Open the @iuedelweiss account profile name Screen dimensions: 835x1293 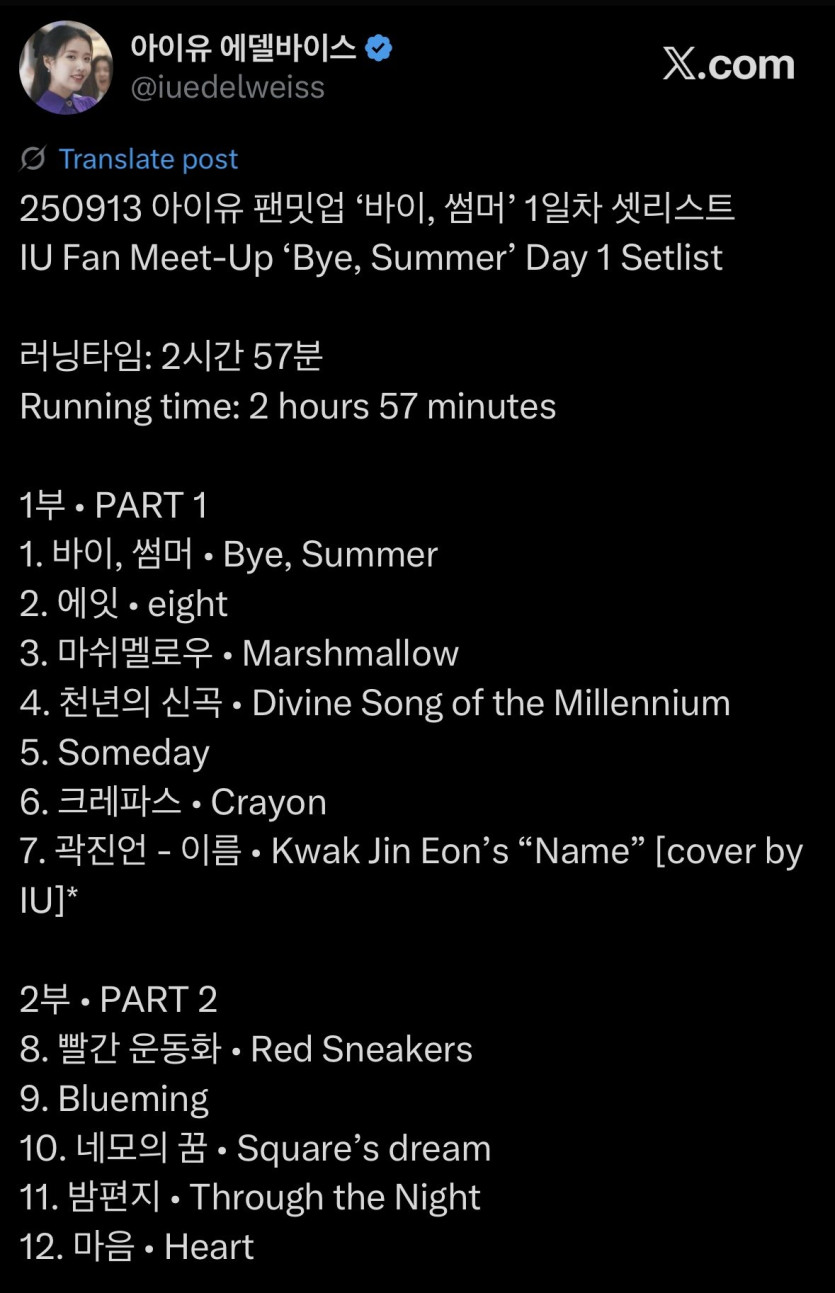pyautogui.click(x=243, y=48)
